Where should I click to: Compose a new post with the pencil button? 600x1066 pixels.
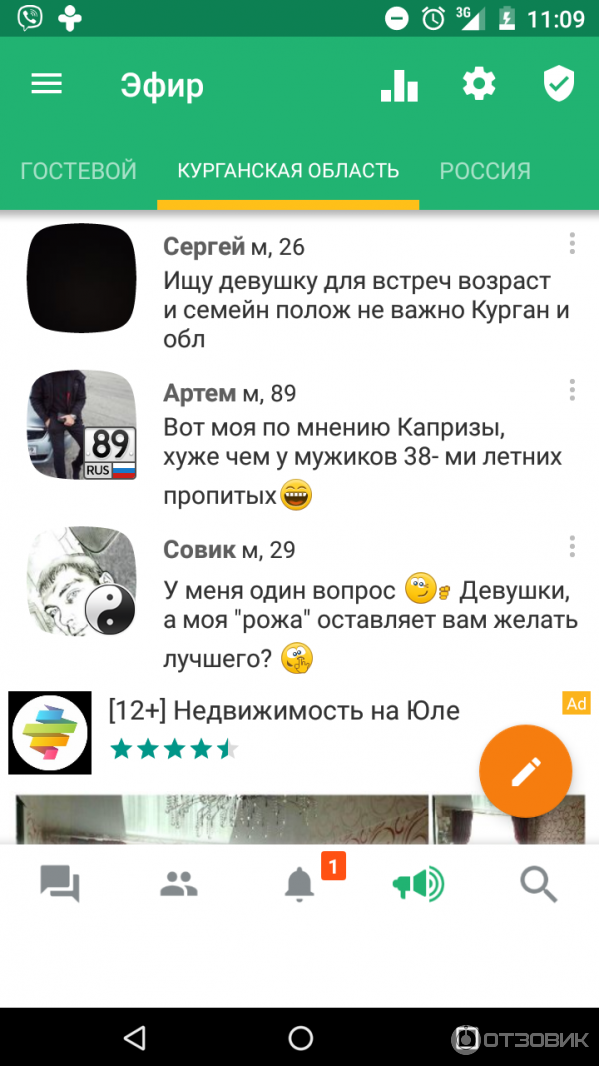pyautogui.click(x=525, y=771)
